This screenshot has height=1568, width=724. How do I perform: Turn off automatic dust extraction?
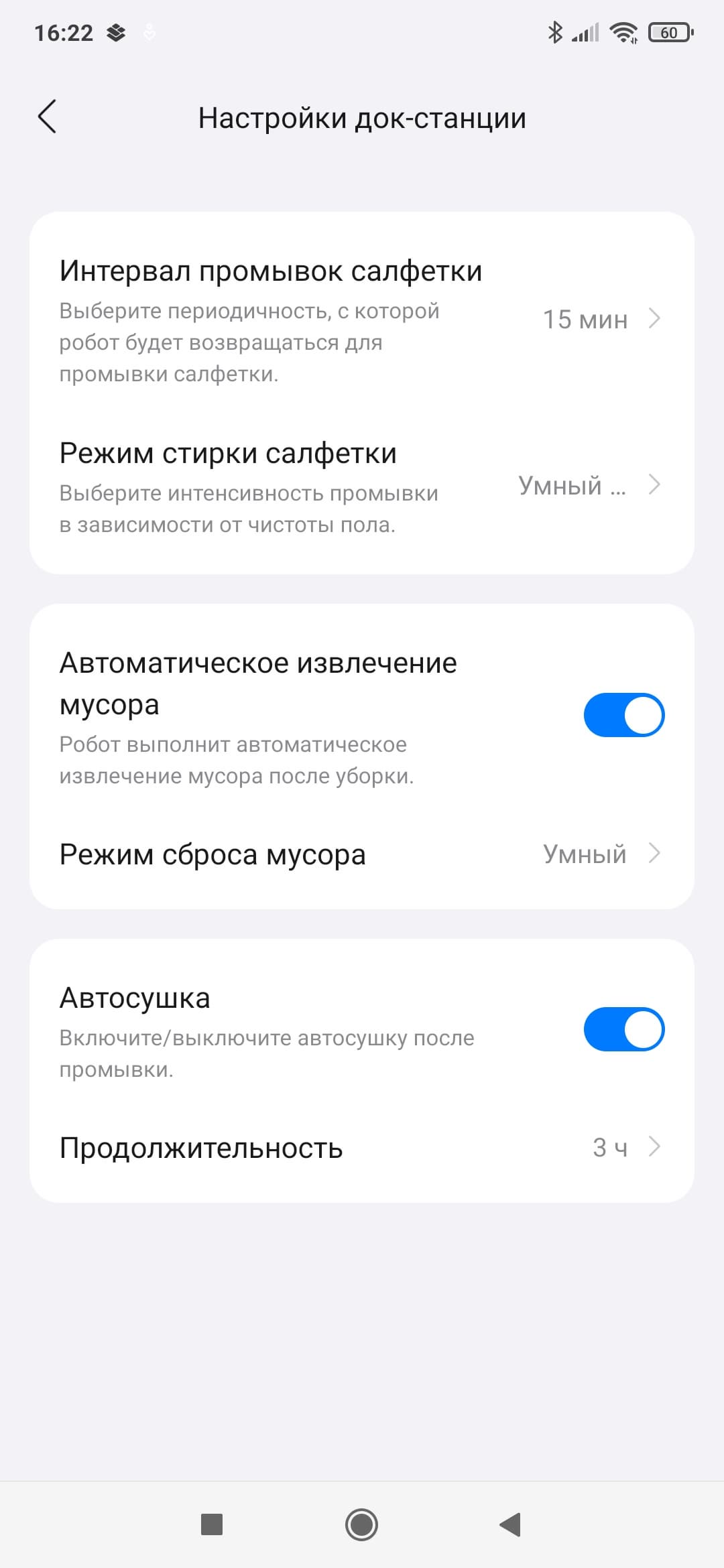[623, 715]
